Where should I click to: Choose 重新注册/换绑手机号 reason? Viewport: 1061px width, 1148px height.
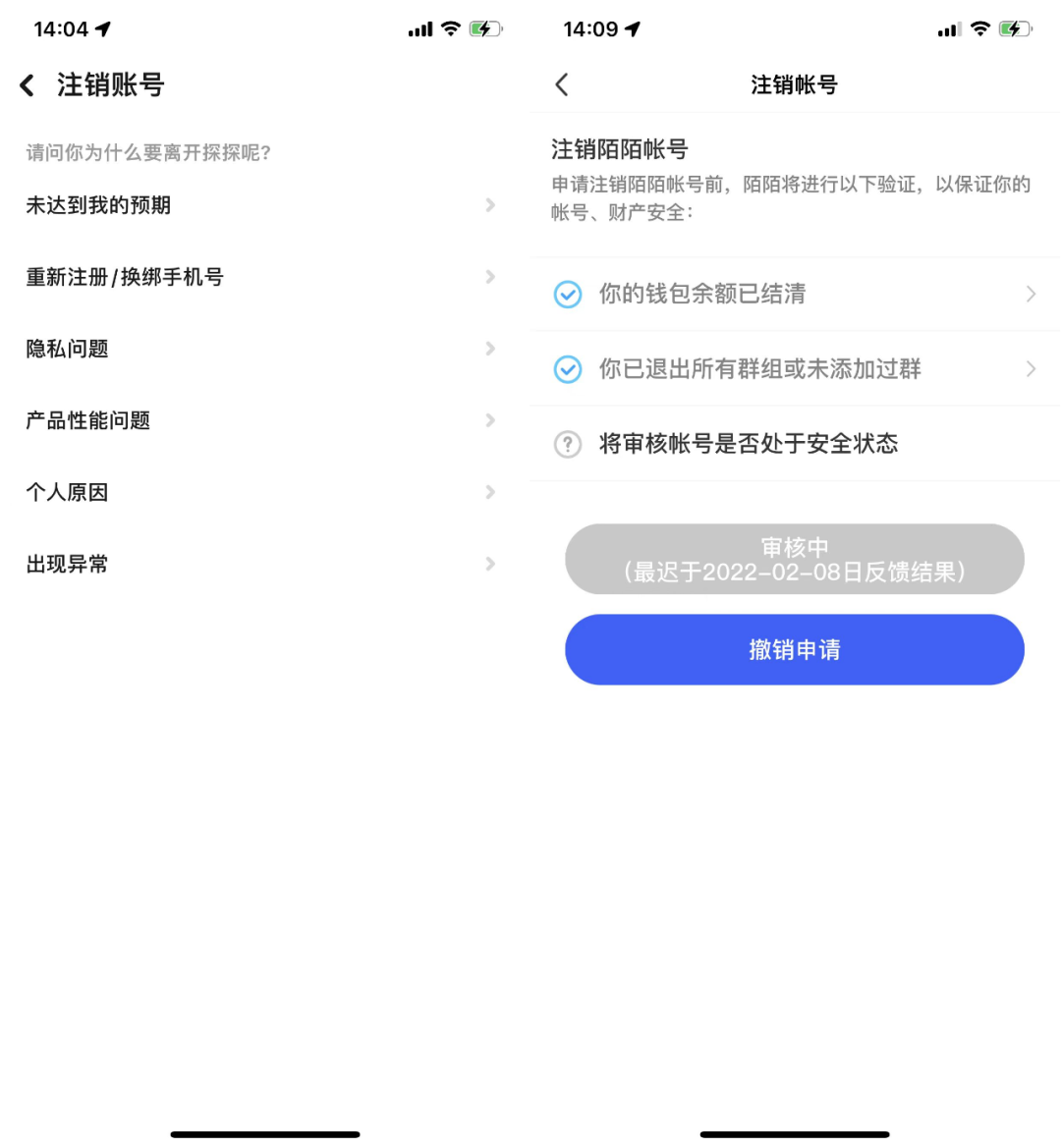click(260, 277)
